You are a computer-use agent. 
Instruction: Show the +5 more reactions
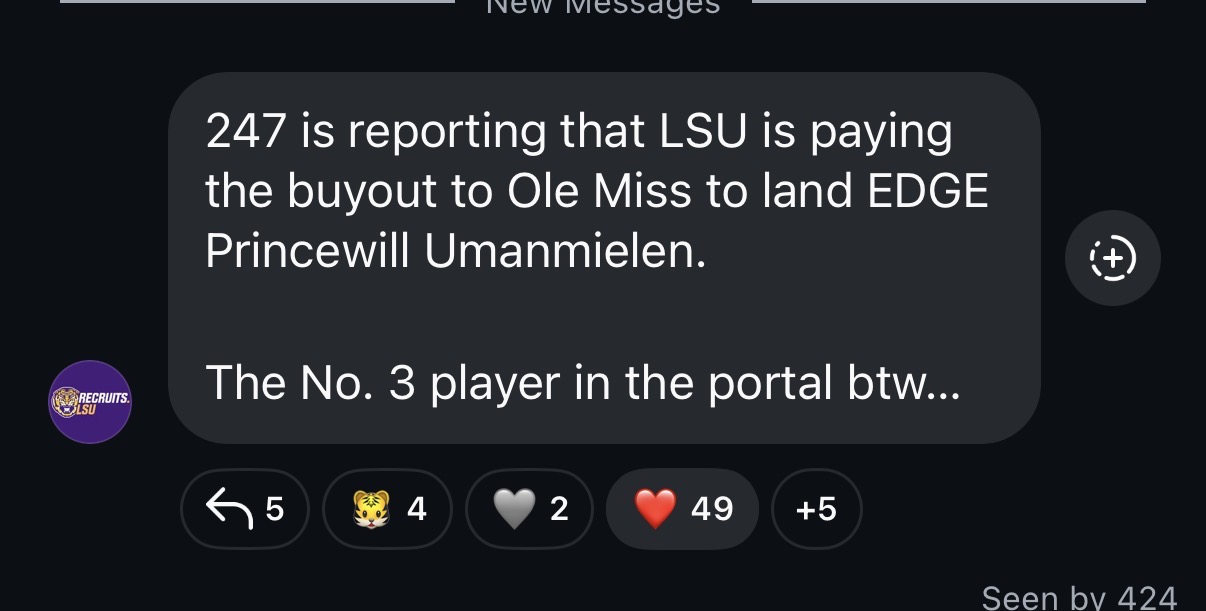(x=816, y=509)
